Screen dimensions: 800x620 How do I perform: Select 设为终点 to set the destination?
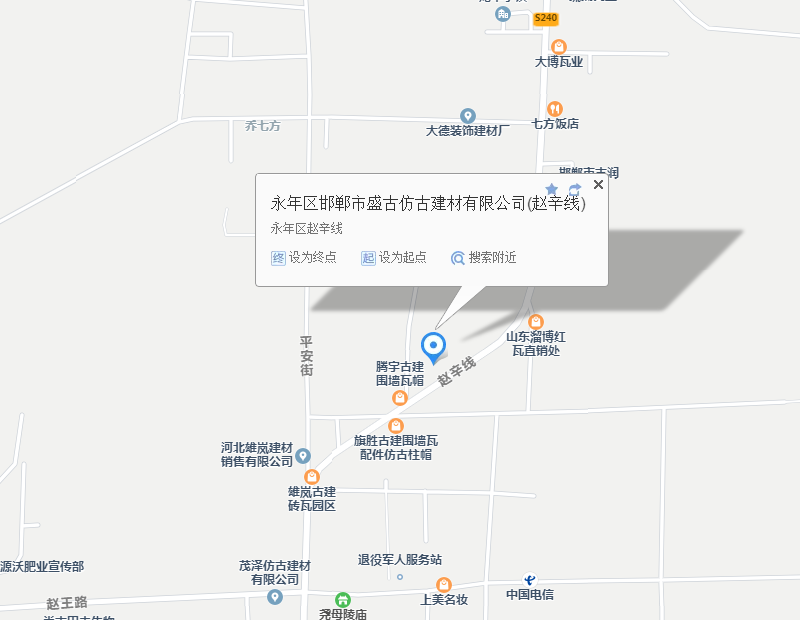(x=304, y=258)
